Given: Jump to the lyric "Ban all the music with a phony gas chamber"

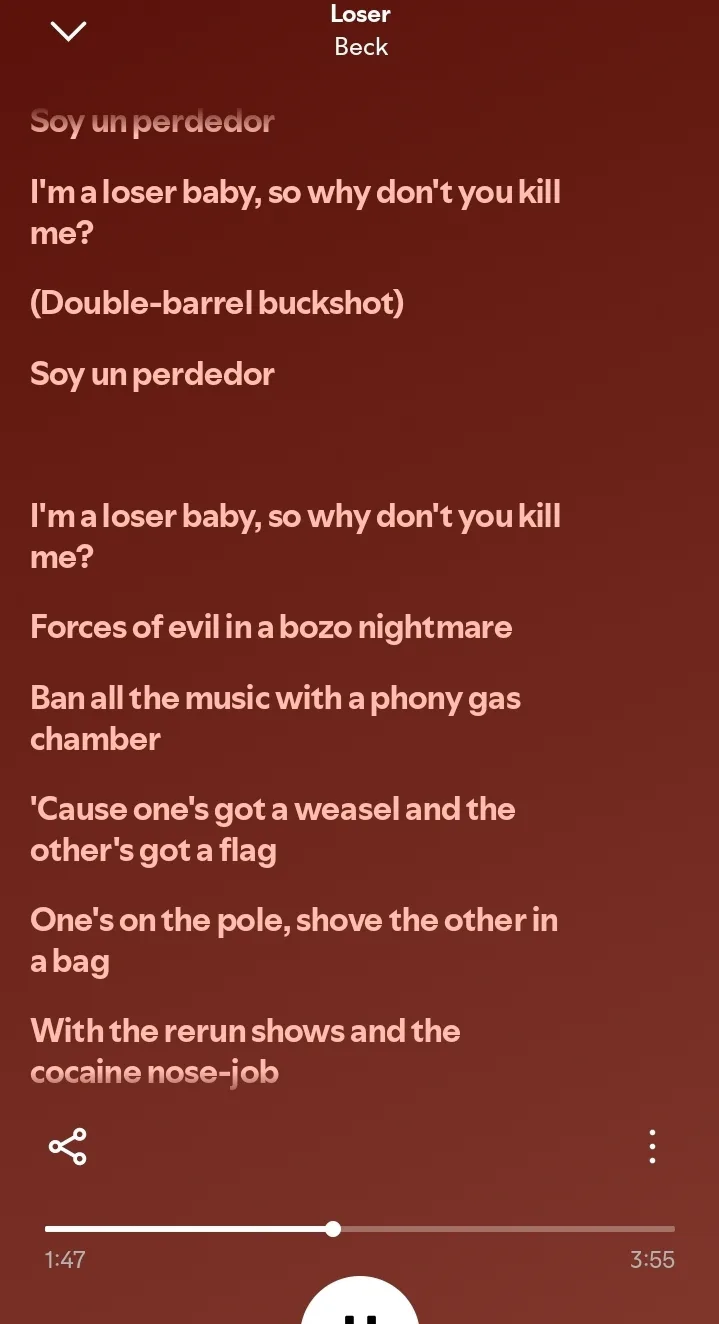Looking at the screenshot, I should tap(275, 718).
